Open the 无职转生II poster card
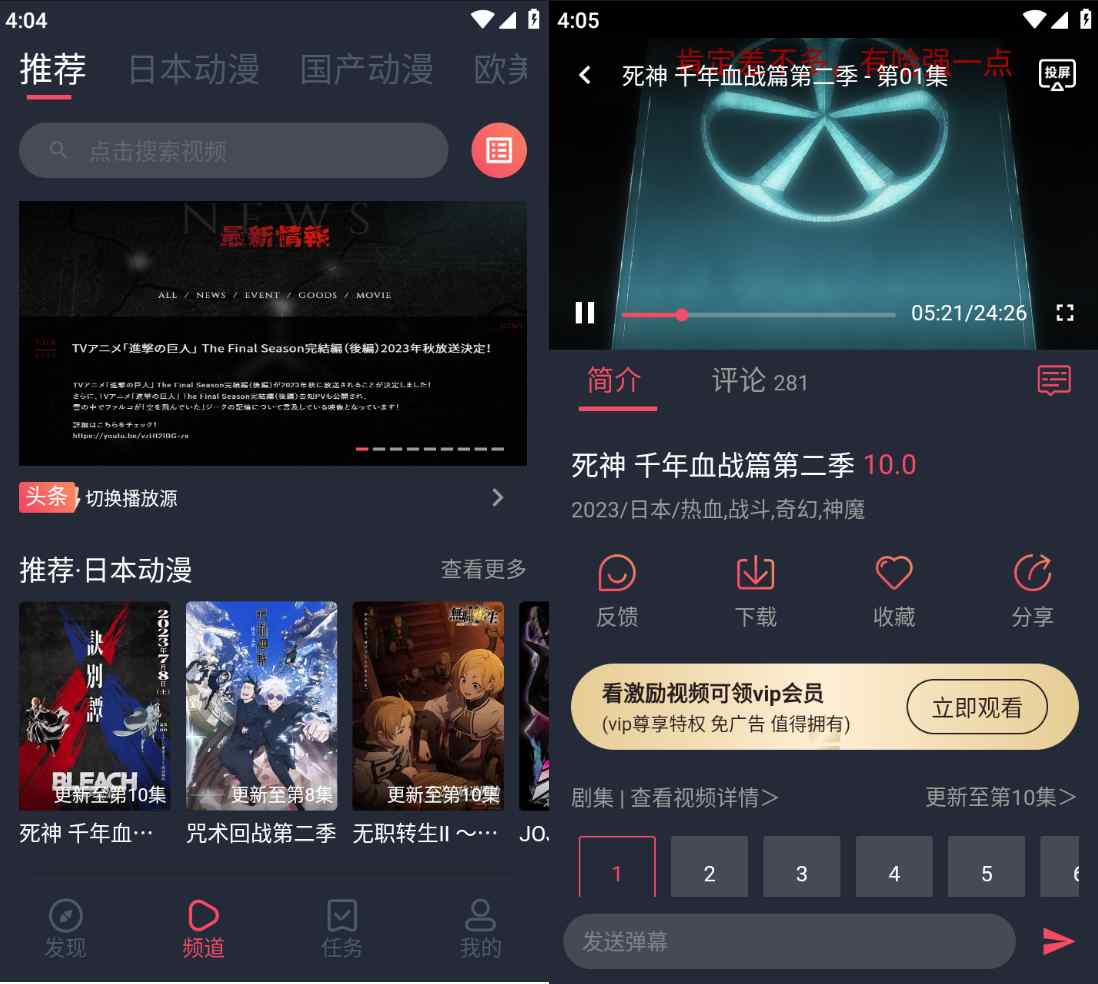1098x984 pixels. coord(427,706)
